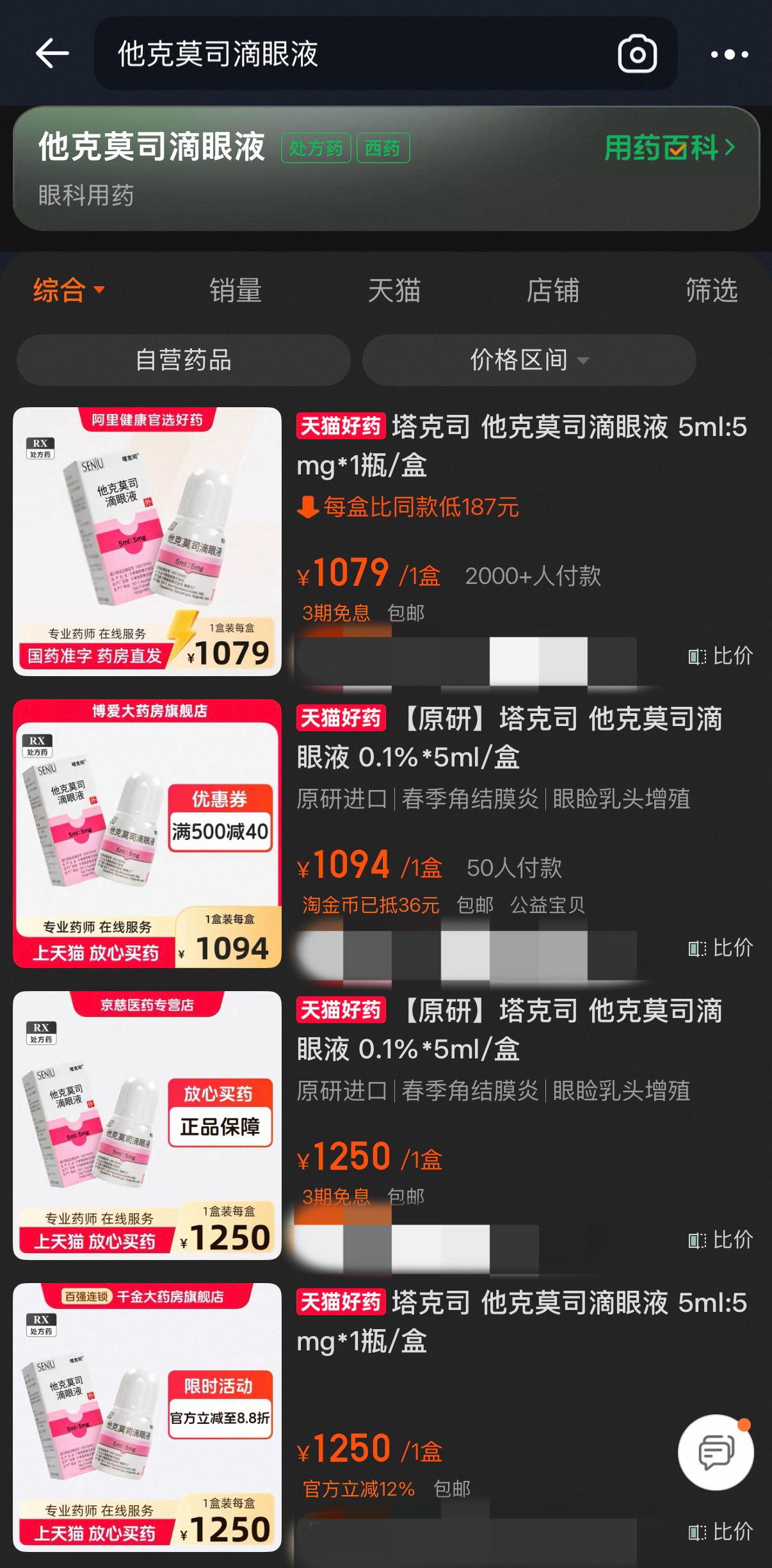Open the three-dot overflow menu
Image resolution: width=772 pixels, height=1568 pixels.
tap(730, 54)
